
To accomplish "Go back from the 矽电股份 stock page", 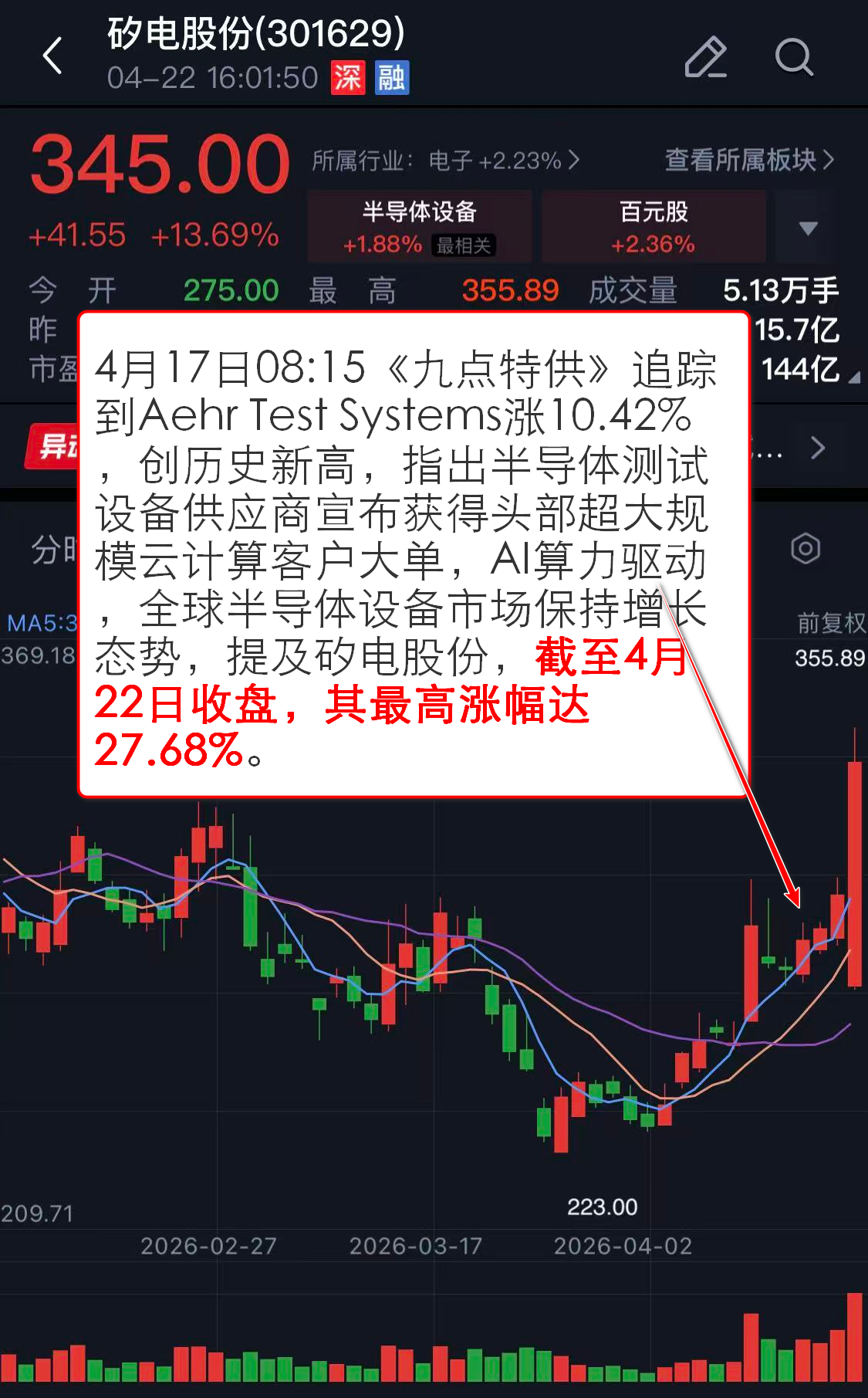I will coord(52,56).
